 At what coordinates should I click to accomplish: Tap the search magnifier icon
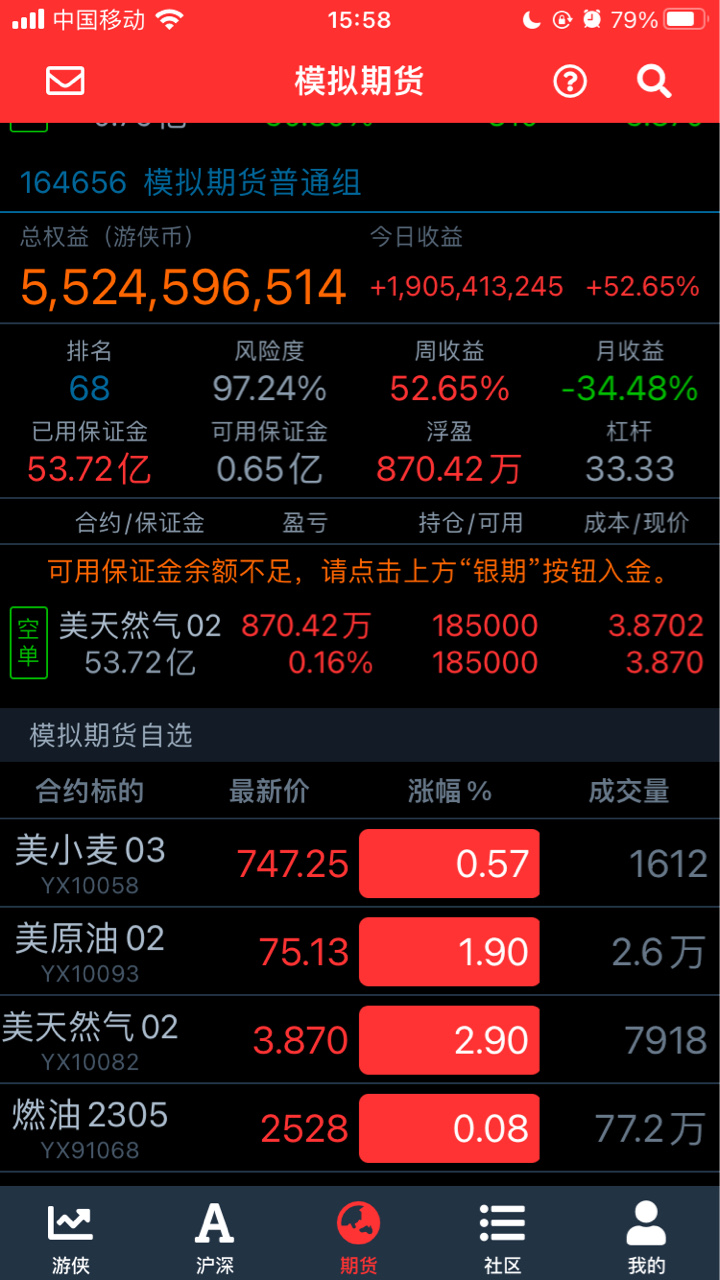point(654,81)
